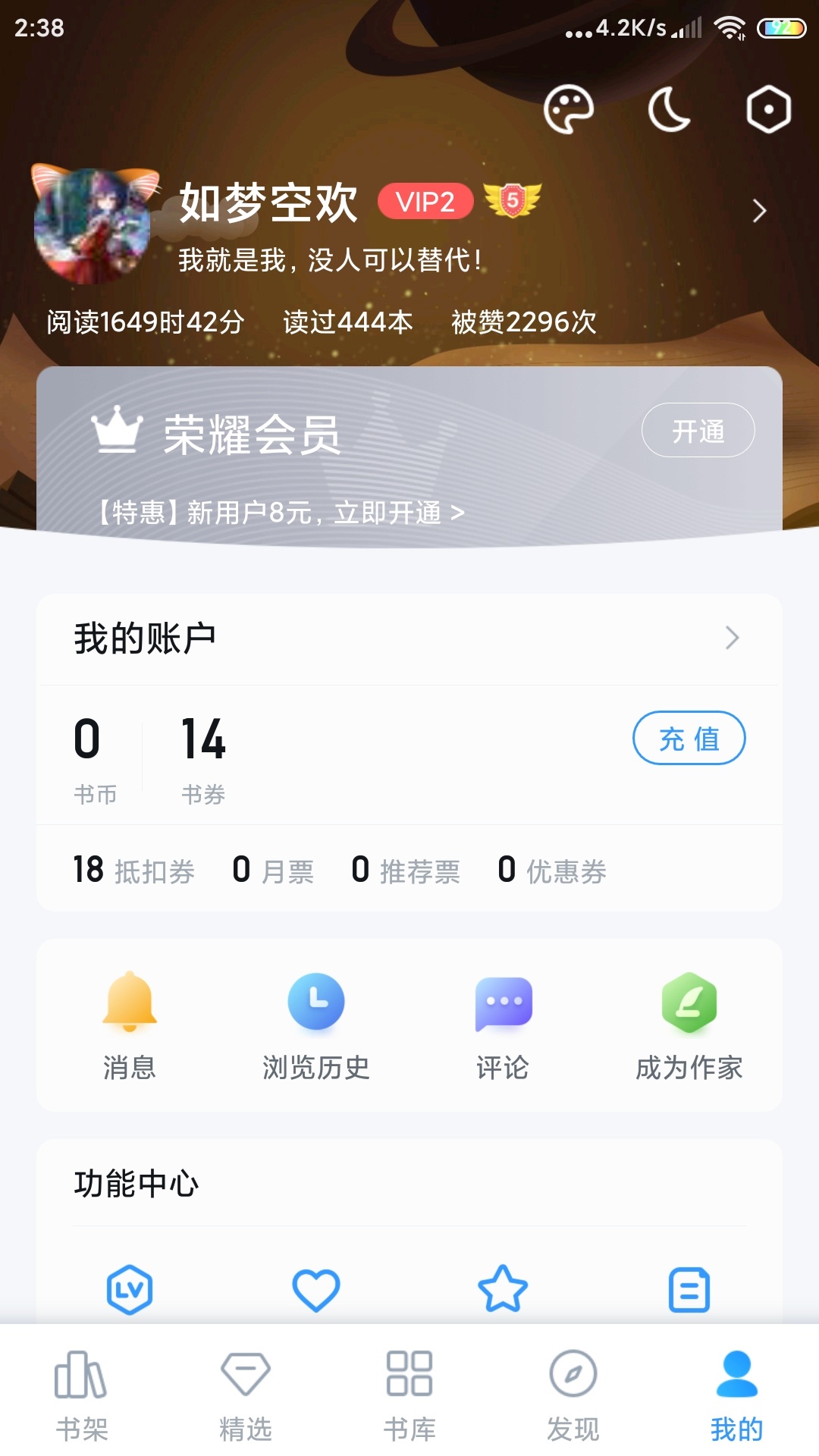
Task: Switch to the 书库 tab
Action: click(409, 1394)
